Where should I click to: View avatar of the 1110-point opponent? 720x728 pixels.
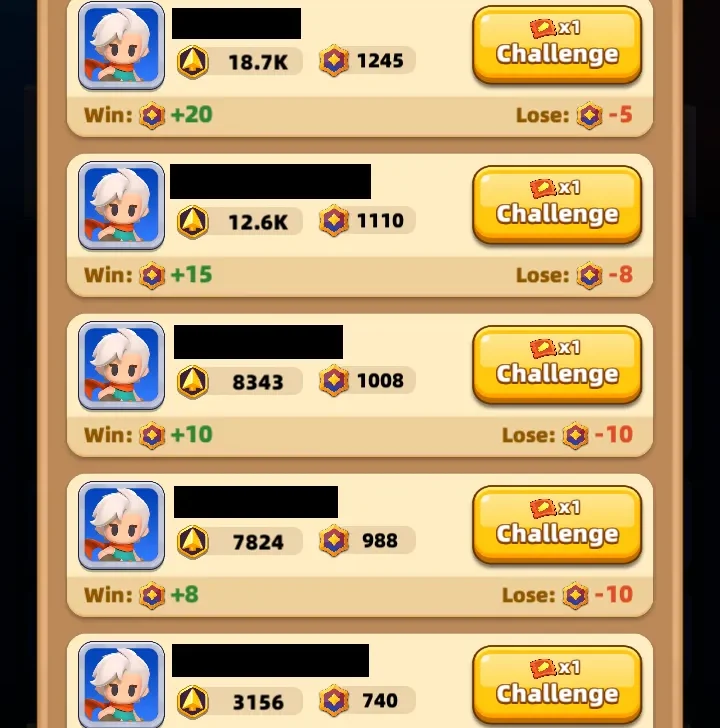[121, 206]
